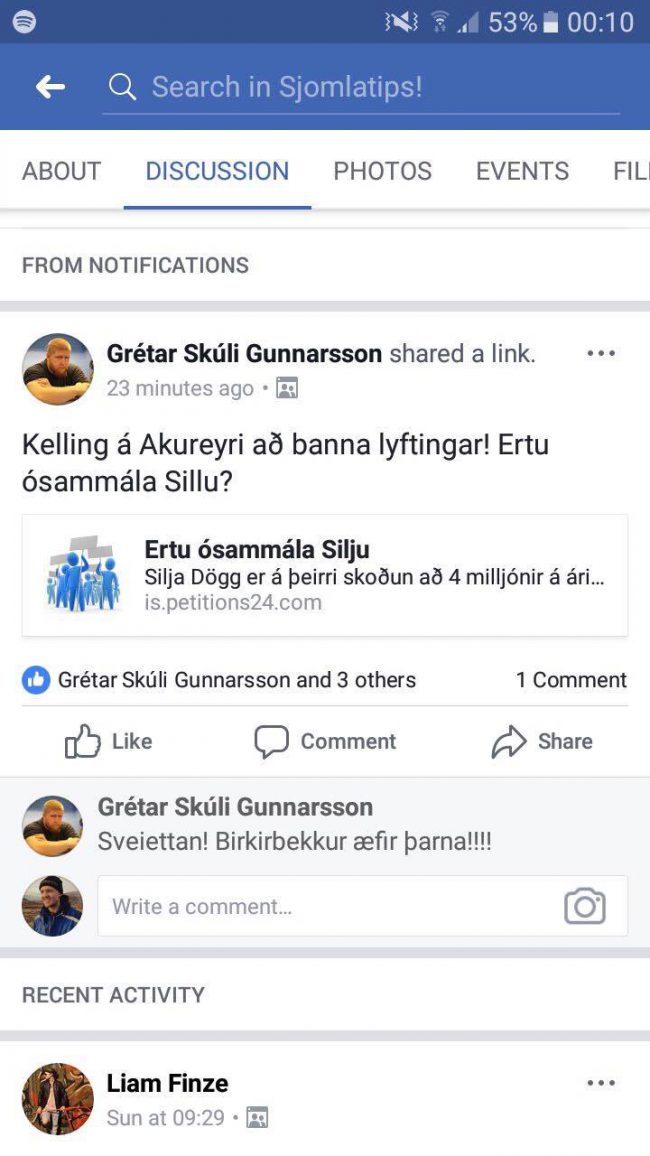This screenshot has height=1156, width=650.
Task: Select the Discussion tab
Action: pos(217,171)
